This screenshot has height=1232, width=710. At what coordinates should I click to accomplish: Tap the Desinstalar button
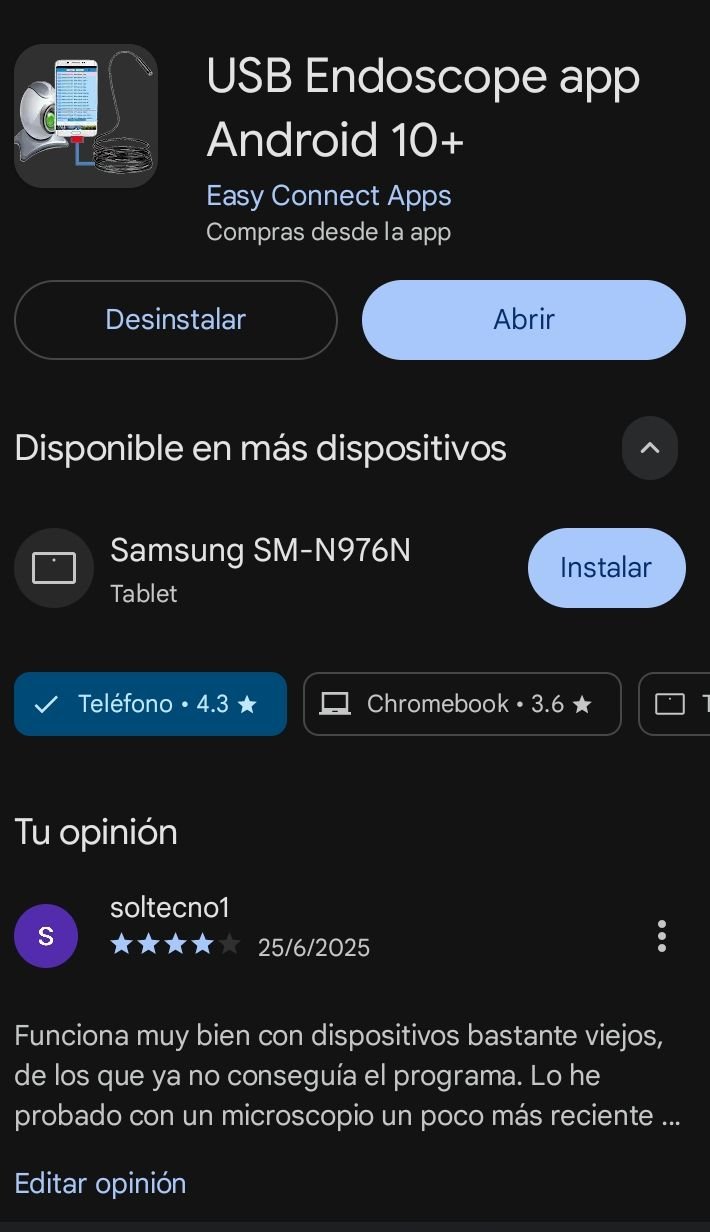pos(176,320)
